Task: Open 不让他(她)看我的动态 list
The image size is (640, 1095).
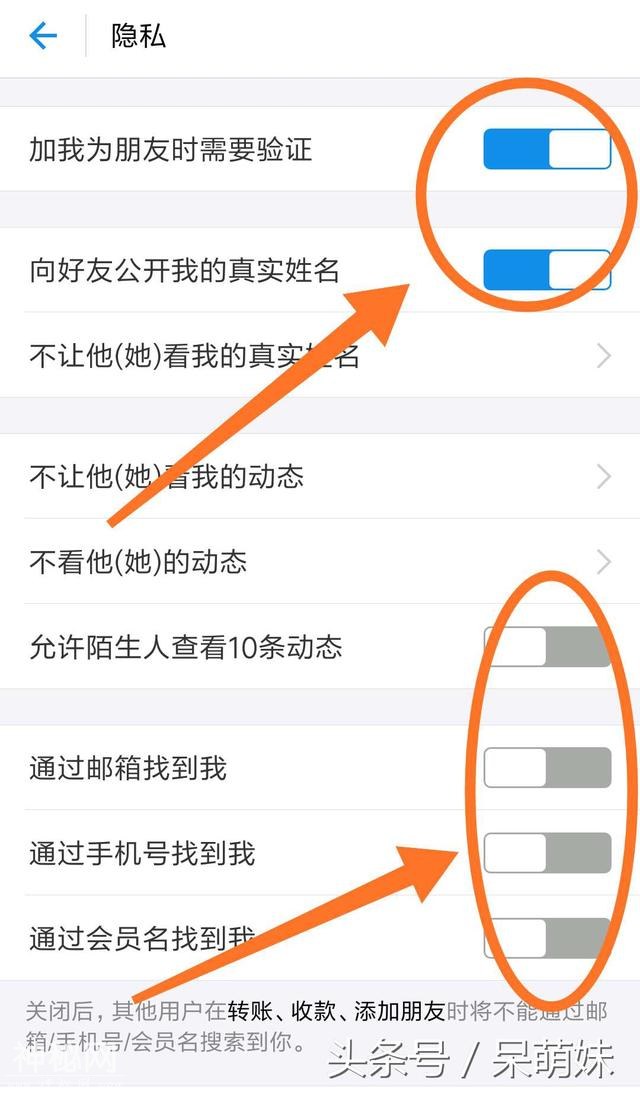Action: 320,476
